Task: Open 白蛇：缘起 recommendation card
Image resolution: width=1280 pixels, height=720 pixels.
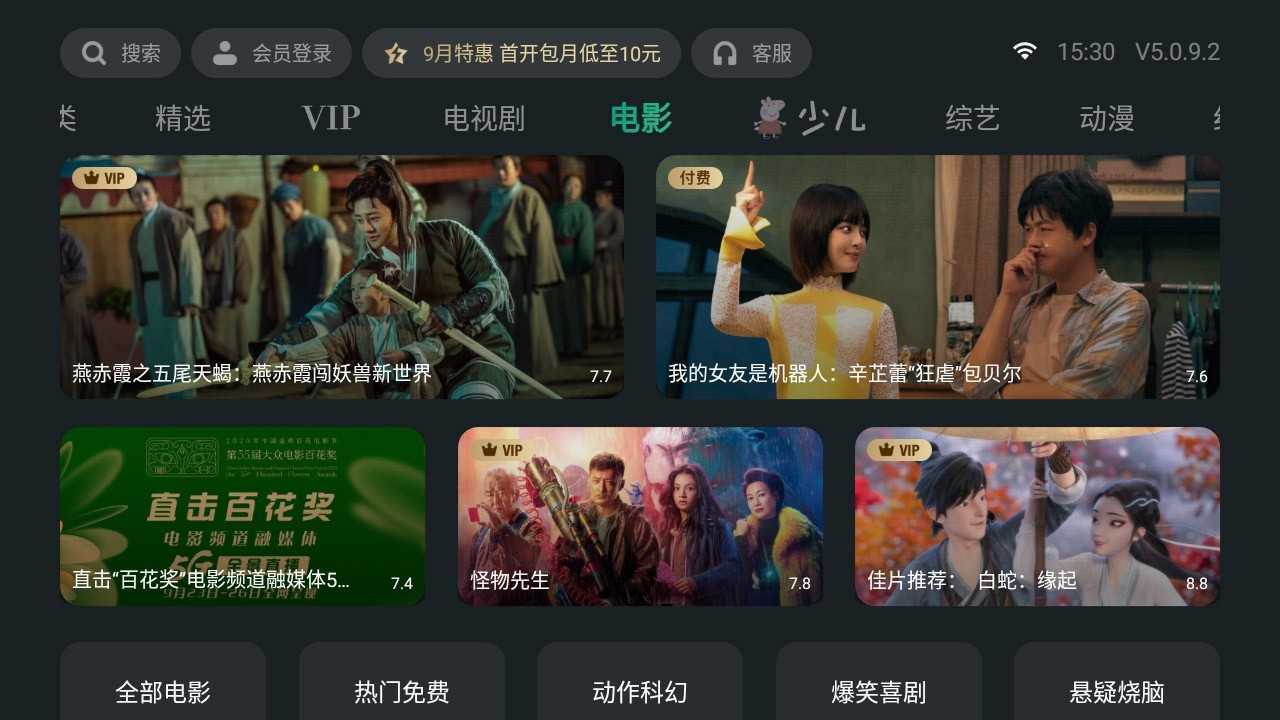Action: tap(1037, 516)
